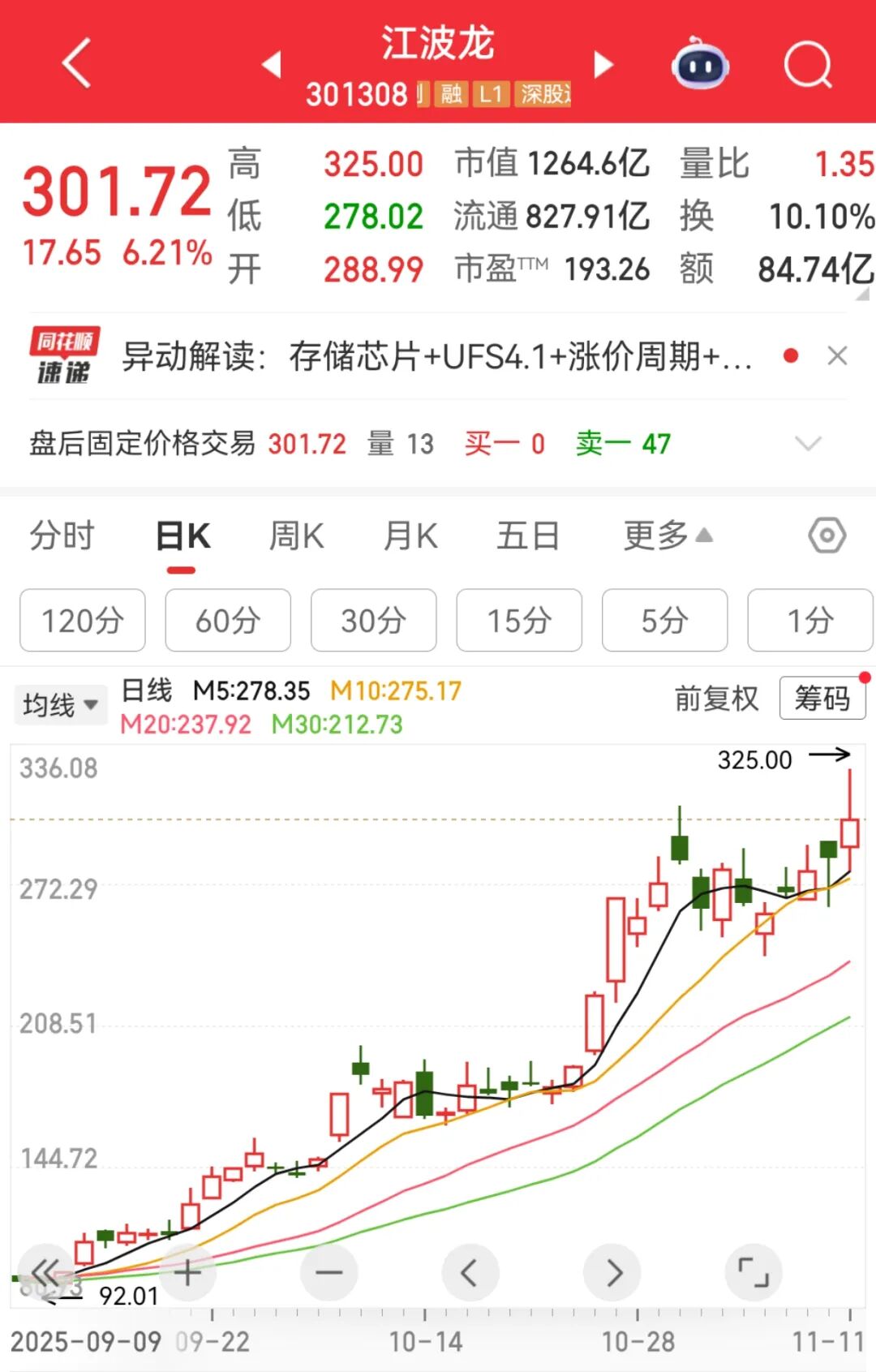The height and width of the screenshot is (1372, 876).
Task: Open the 筹码 distribution view
Action: coord(822,698)
